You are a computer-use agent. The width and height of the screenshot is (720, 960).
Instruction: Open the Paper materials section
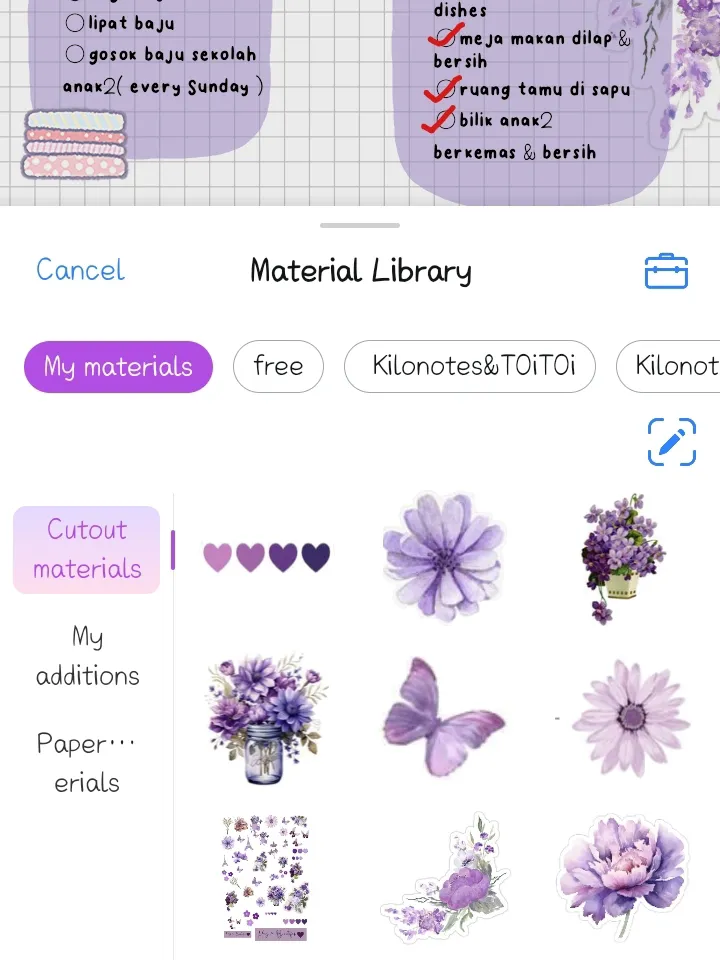tap(87, 763)
